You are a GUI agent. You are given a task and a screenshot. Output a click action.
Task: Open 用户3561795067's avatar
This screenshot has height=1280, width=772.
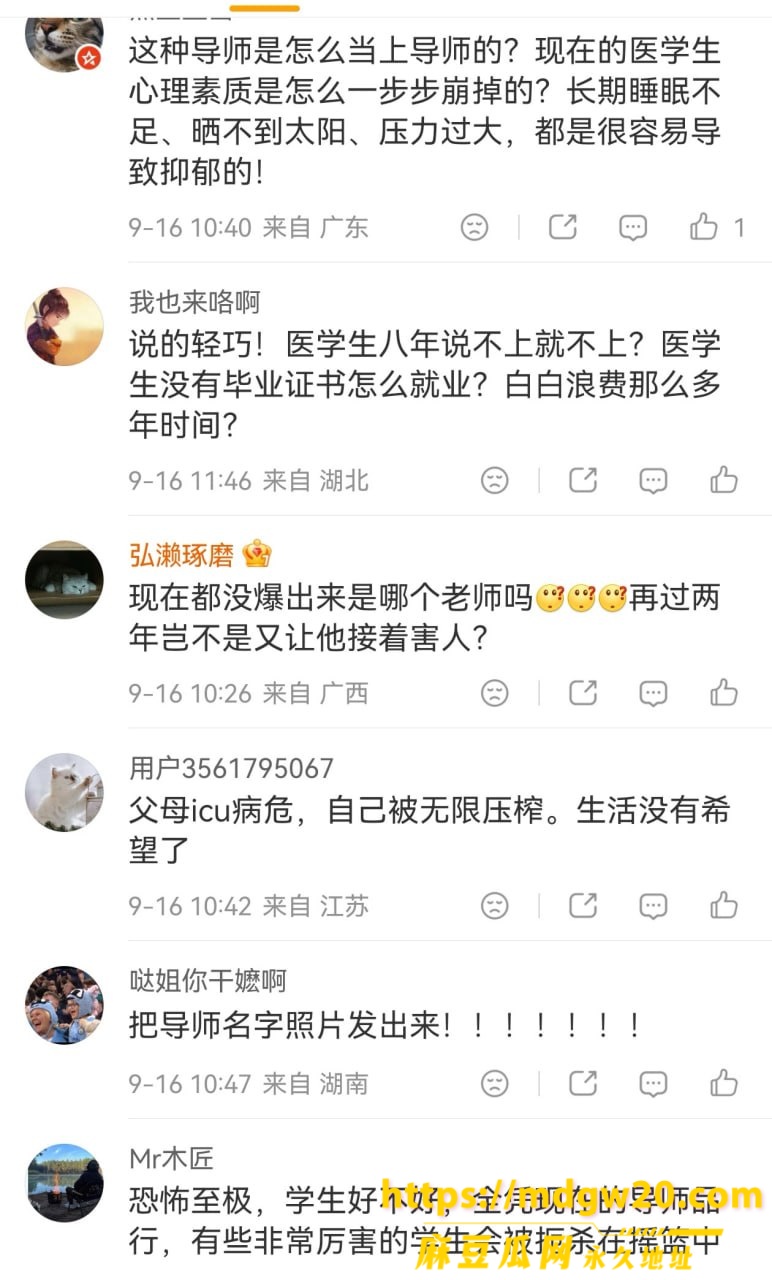point(64,793)
